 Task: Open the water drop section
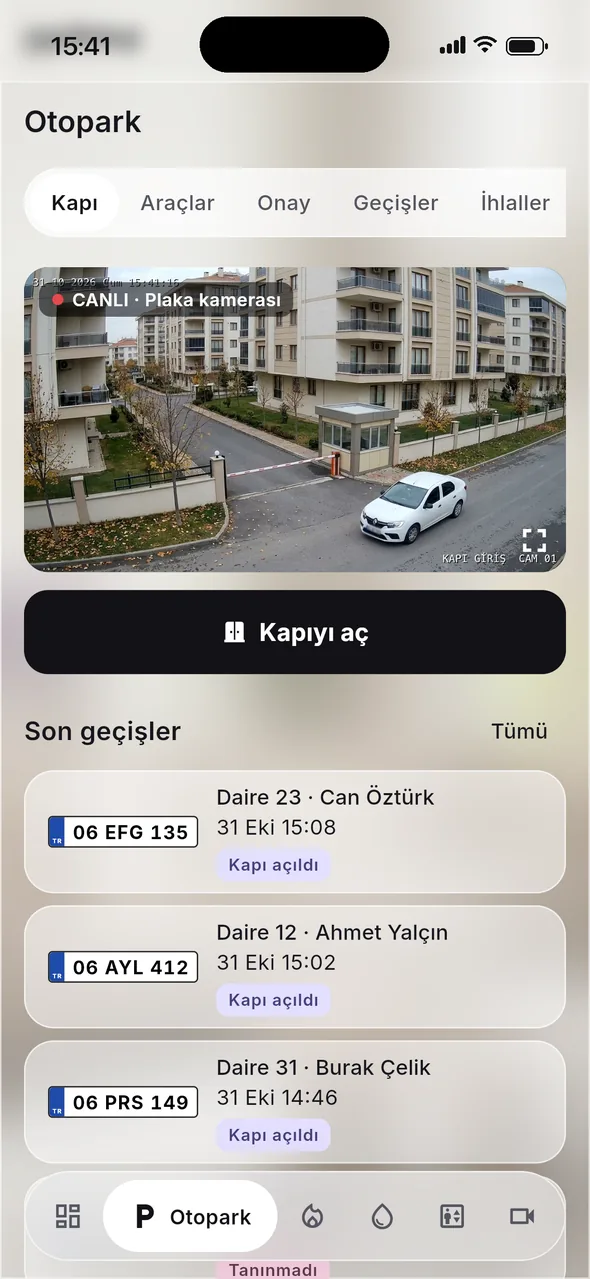pyautogui.click(x=382, y=1216)
